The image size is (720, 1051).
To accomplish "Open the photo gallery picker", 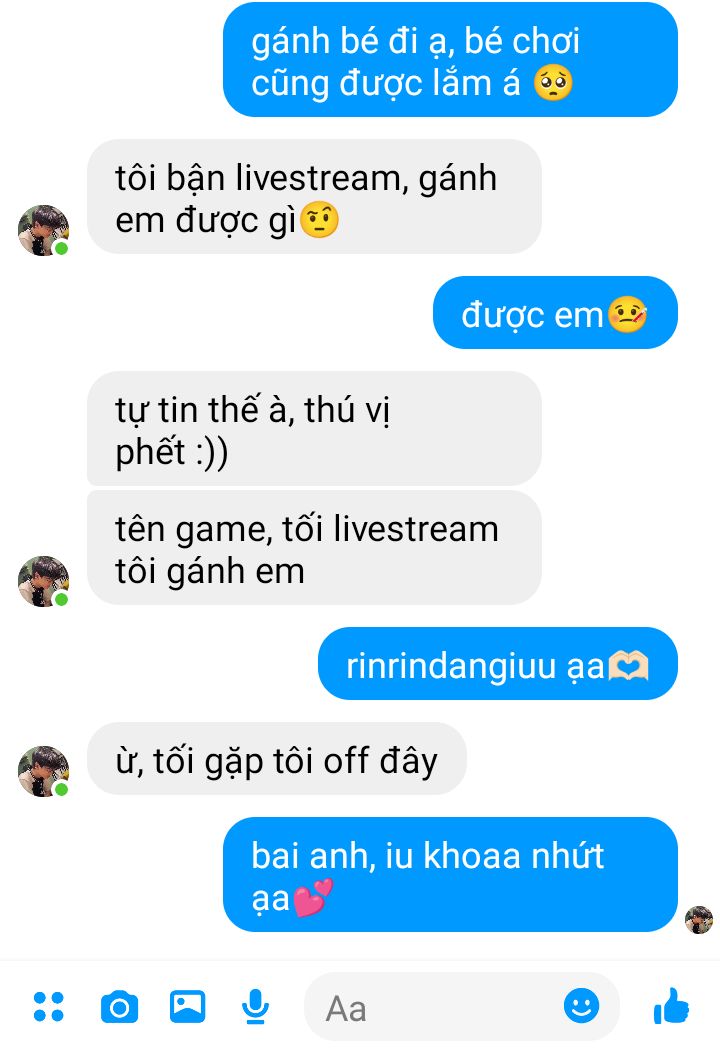I will point(187,1007).
